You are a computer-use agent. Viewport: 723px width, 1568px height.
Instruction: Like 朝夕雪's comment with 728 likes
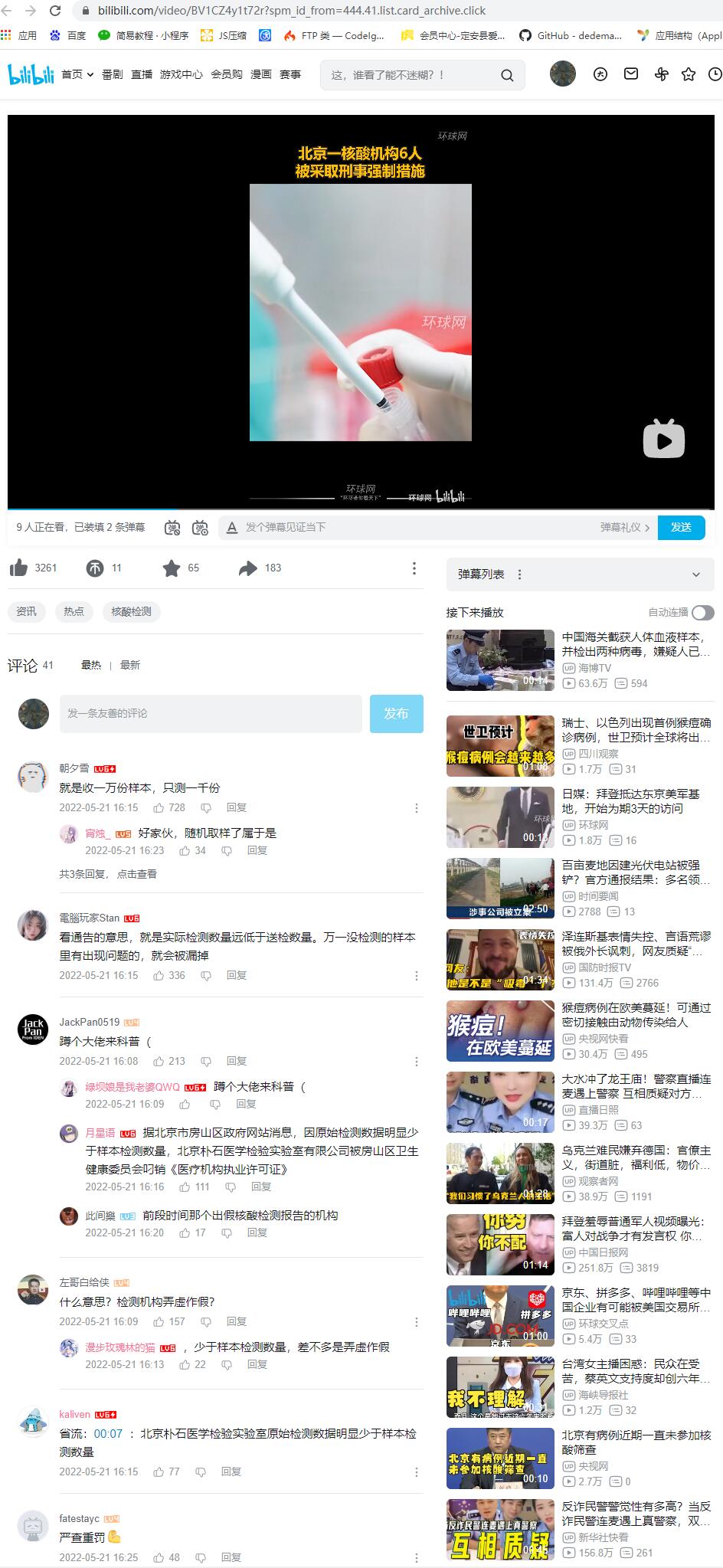pyautogui.click(x=159, y=807)
